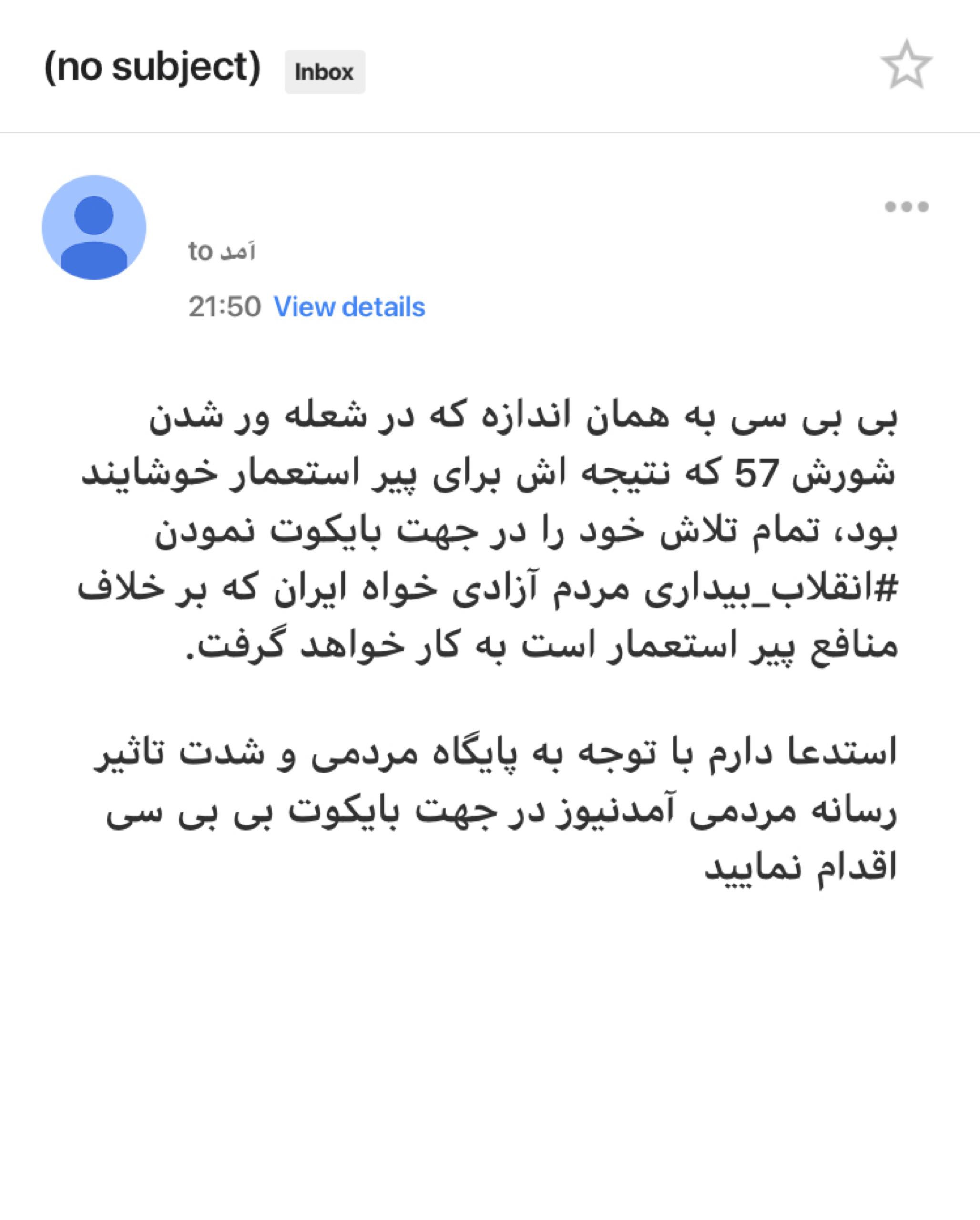The image size is (980, 1220).
Task: Open the three-dot message options
Action: 907,206
